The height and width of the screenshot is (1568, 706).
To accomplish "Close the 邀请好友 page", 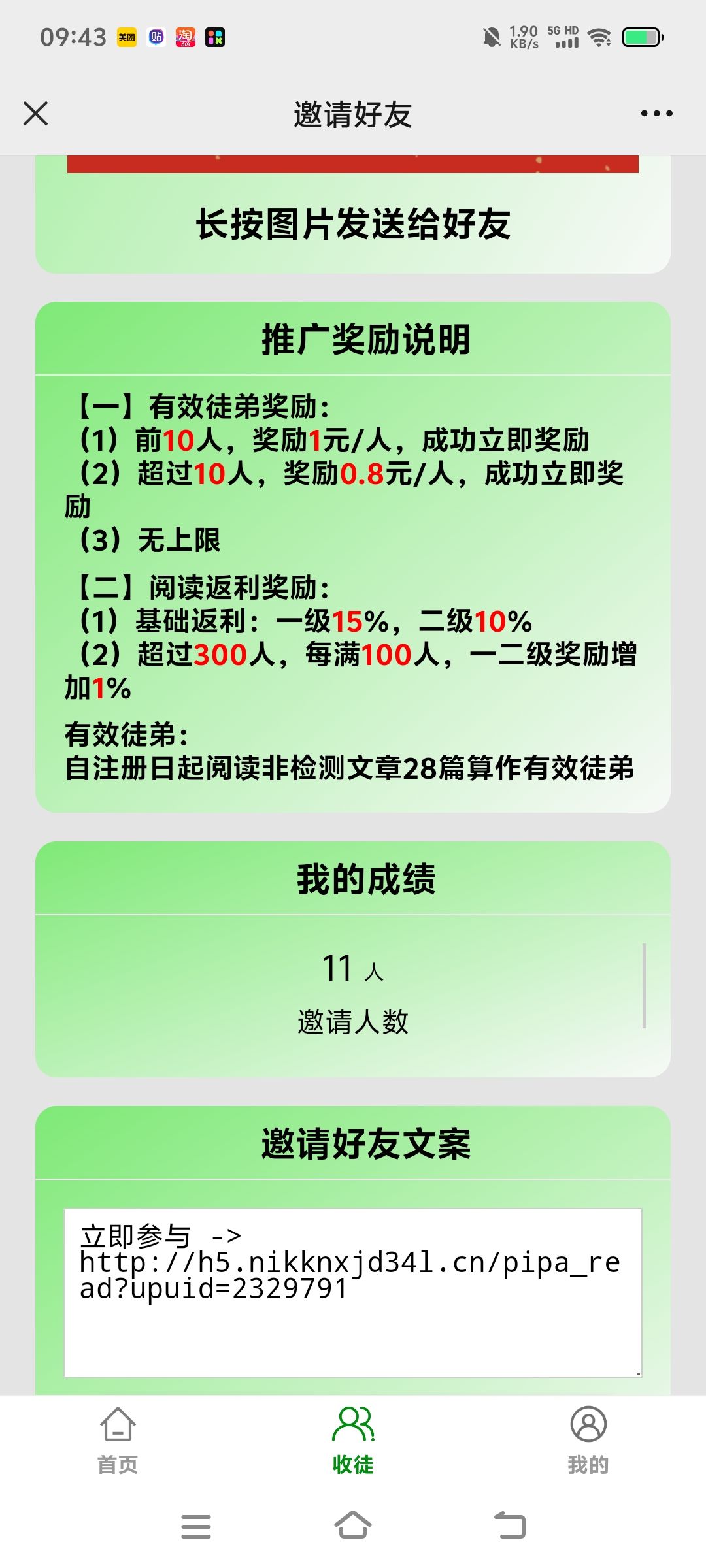I will coord(36,113).
